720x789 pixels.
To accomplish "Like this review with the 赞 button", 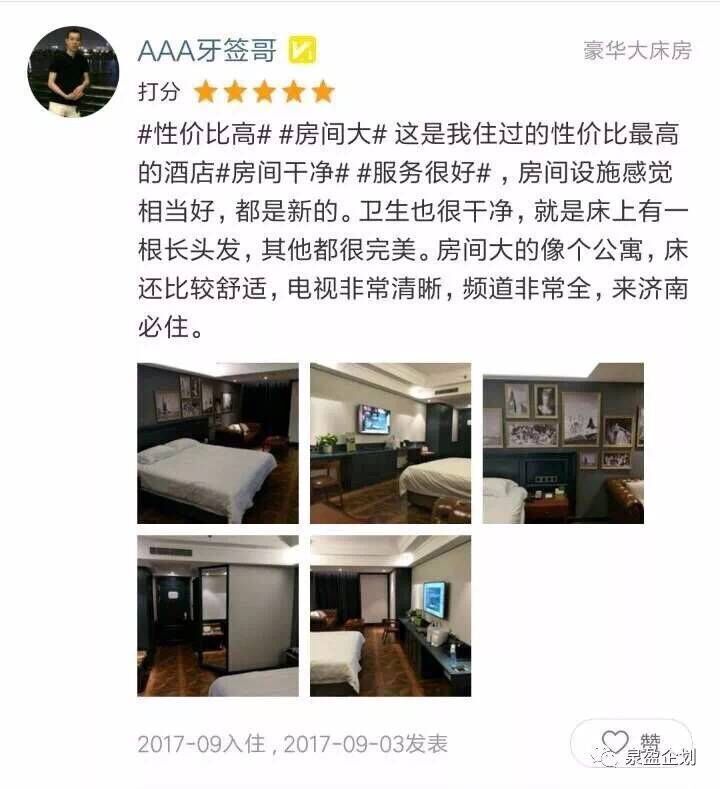I will 632,742.
